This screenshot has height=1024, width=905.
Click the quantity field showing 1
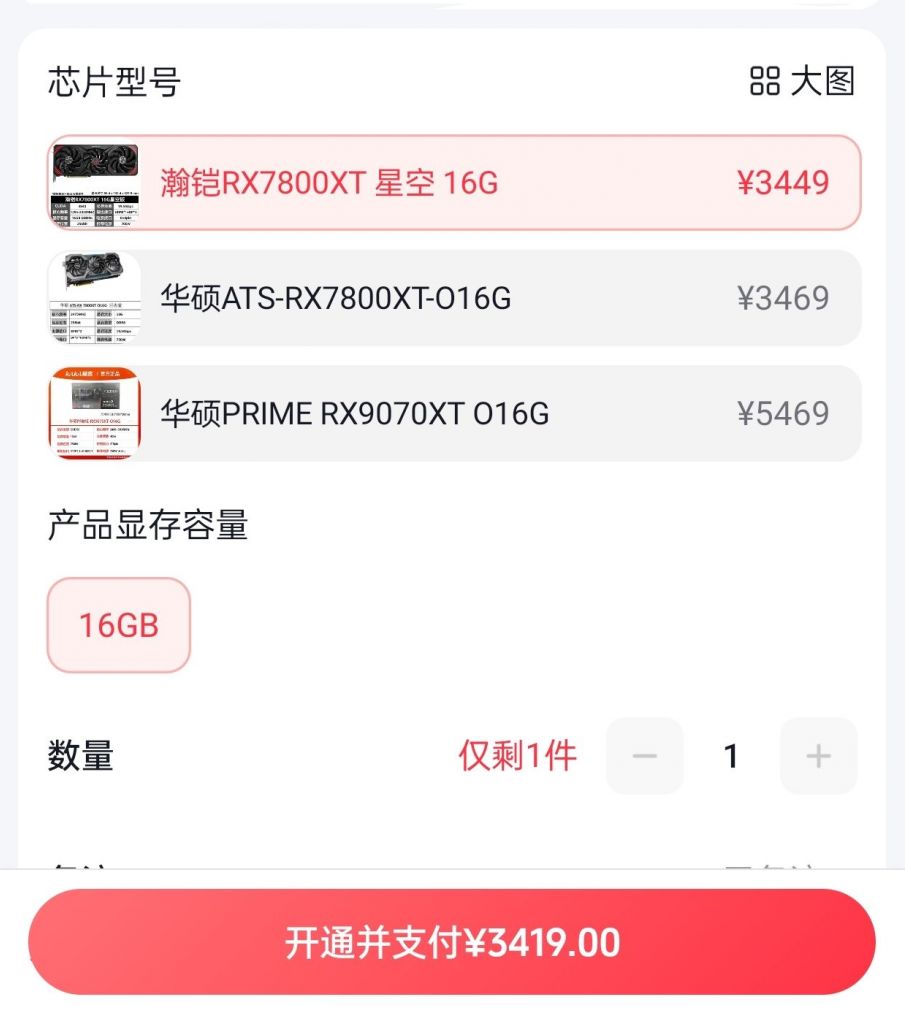731,757
